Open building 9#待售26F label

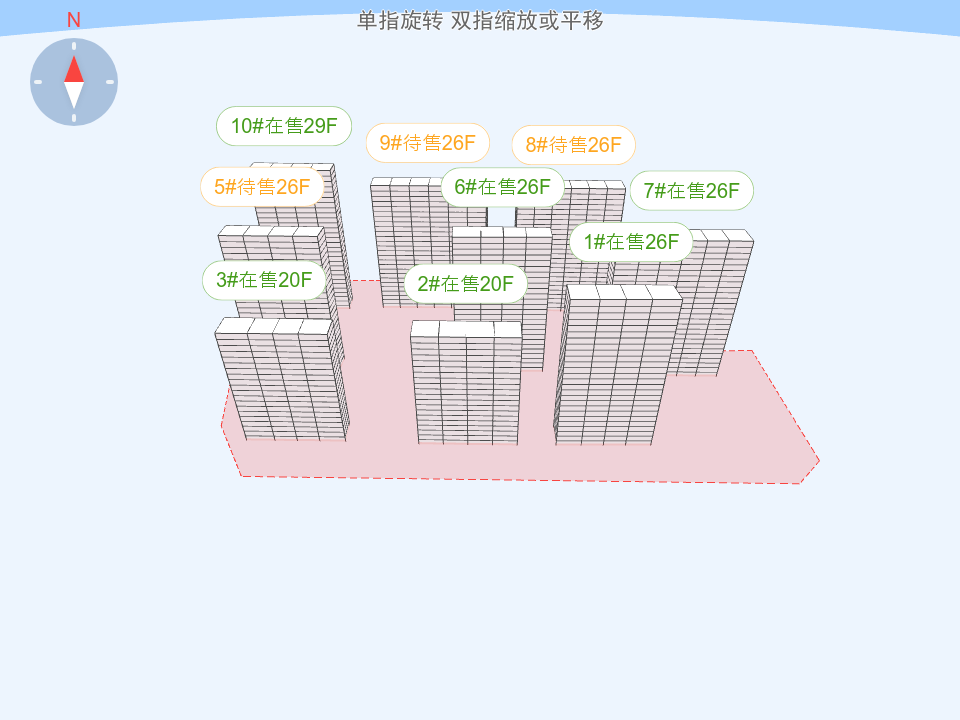pyautogui.click(x=427, y=143)
